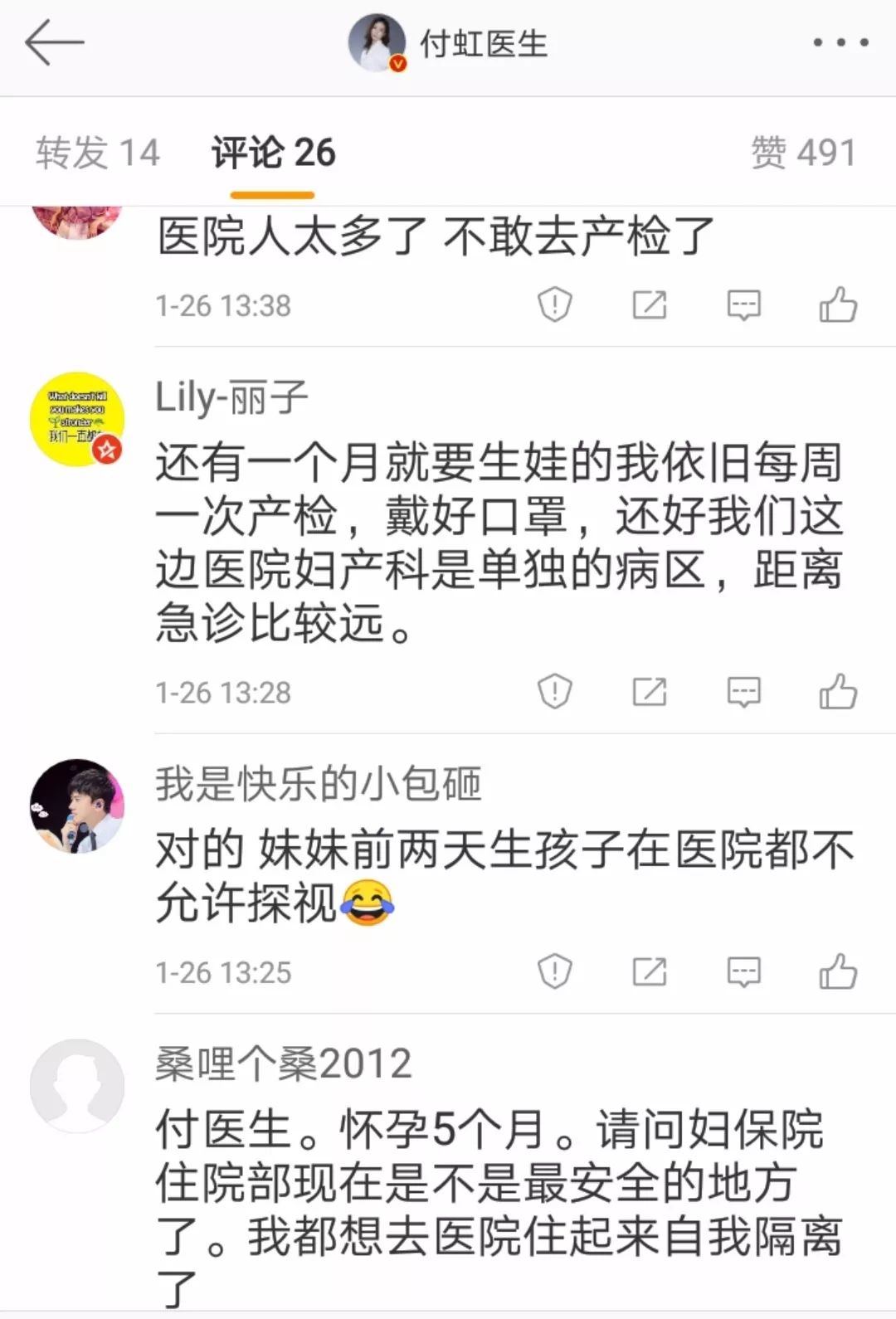The image size is (896, 1319).
Task: Report Lily-丽子's comment with the shield icon
Action: point(554,691)
